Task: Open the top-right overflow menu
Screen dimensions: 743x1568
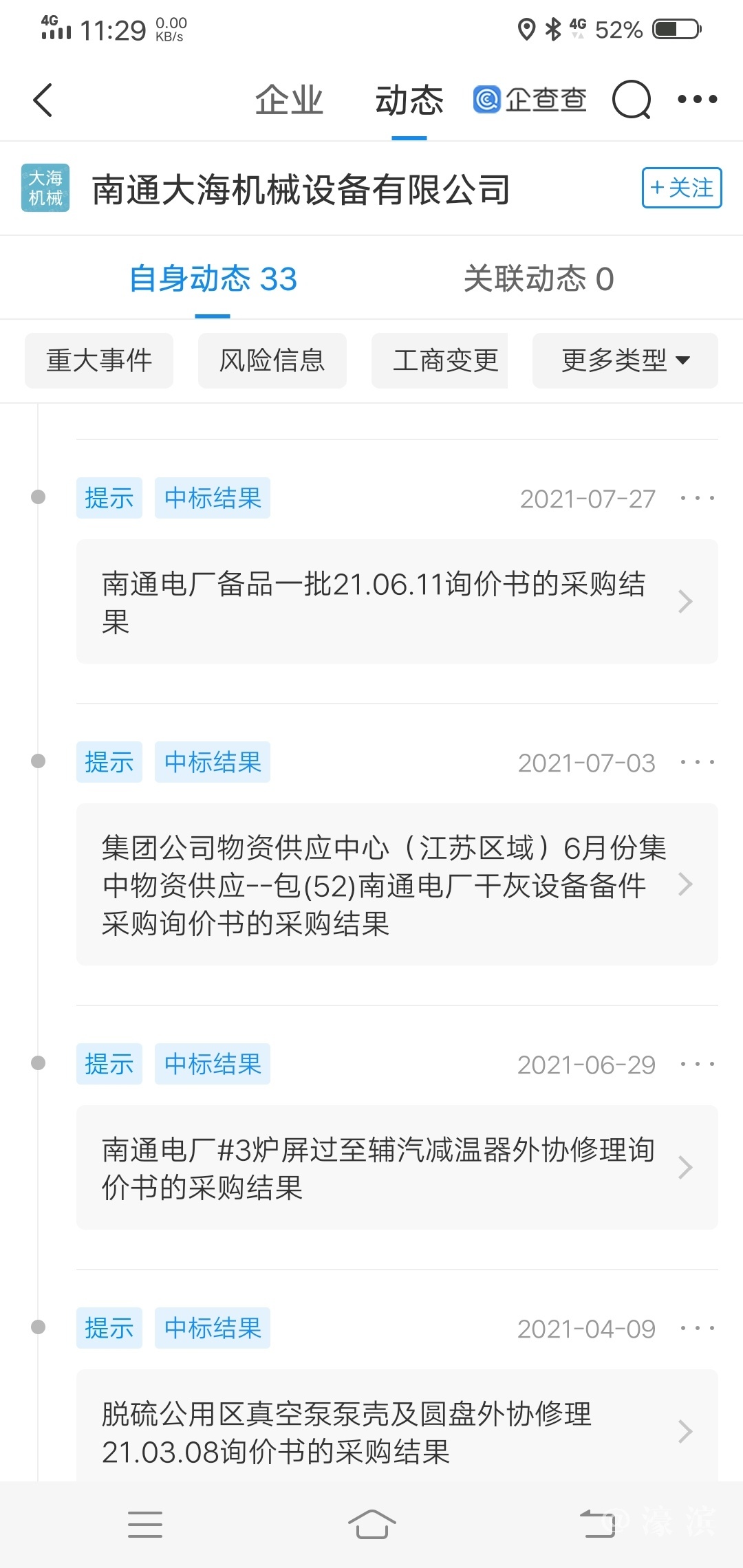Action: tap(697, 100)
